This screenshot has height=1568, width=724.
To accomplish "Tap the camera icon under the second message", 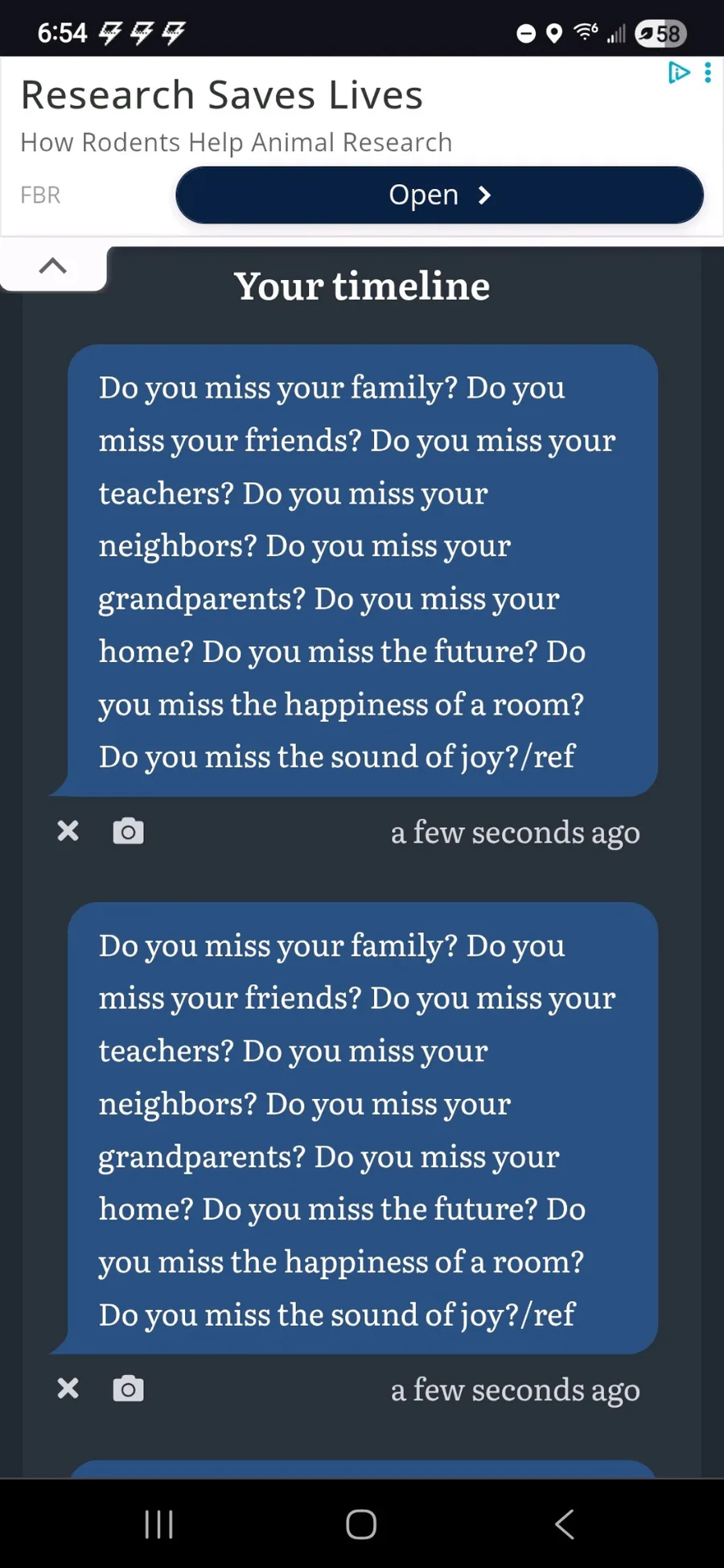I will coord(129,1389).
